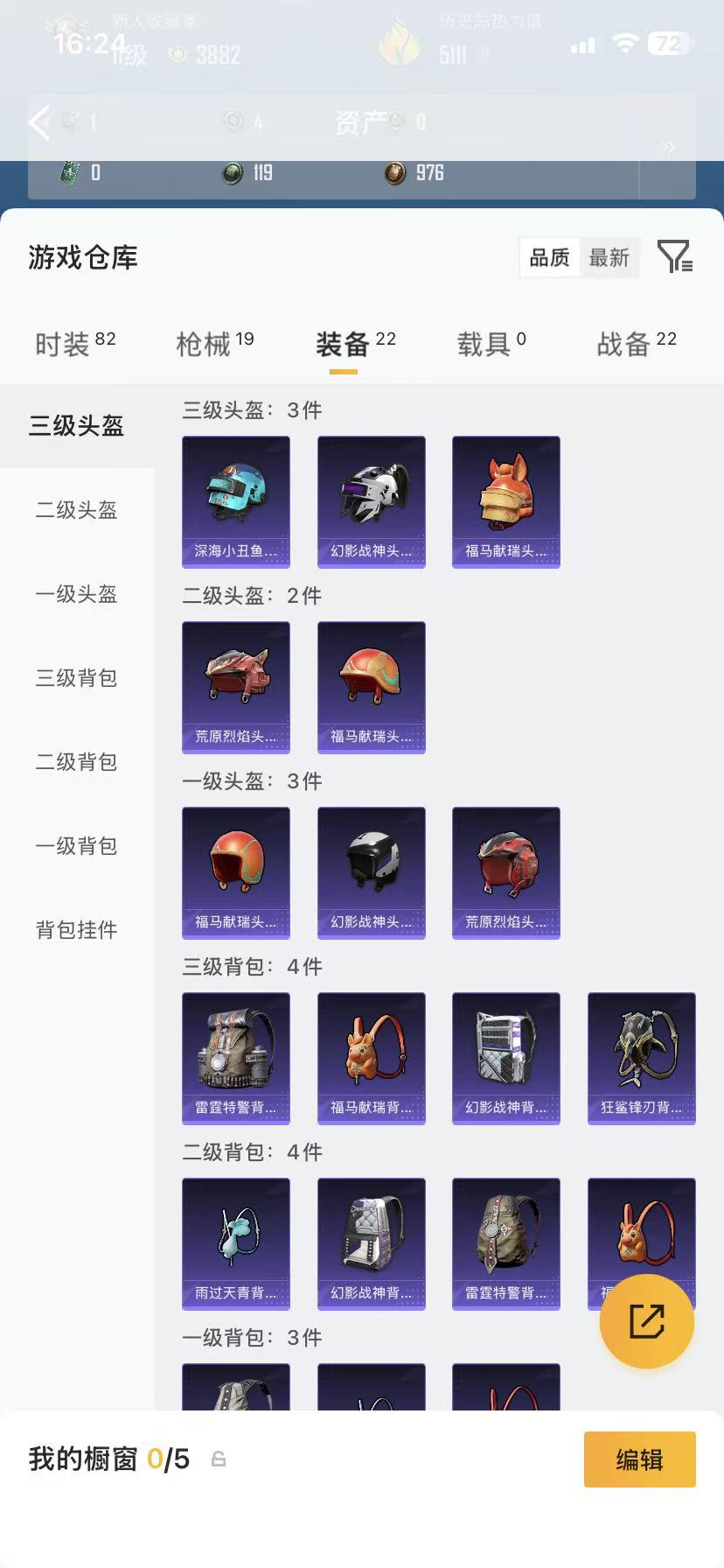
Task: Open the filter icon next to 最新
Action: click(x=674, y=257)
